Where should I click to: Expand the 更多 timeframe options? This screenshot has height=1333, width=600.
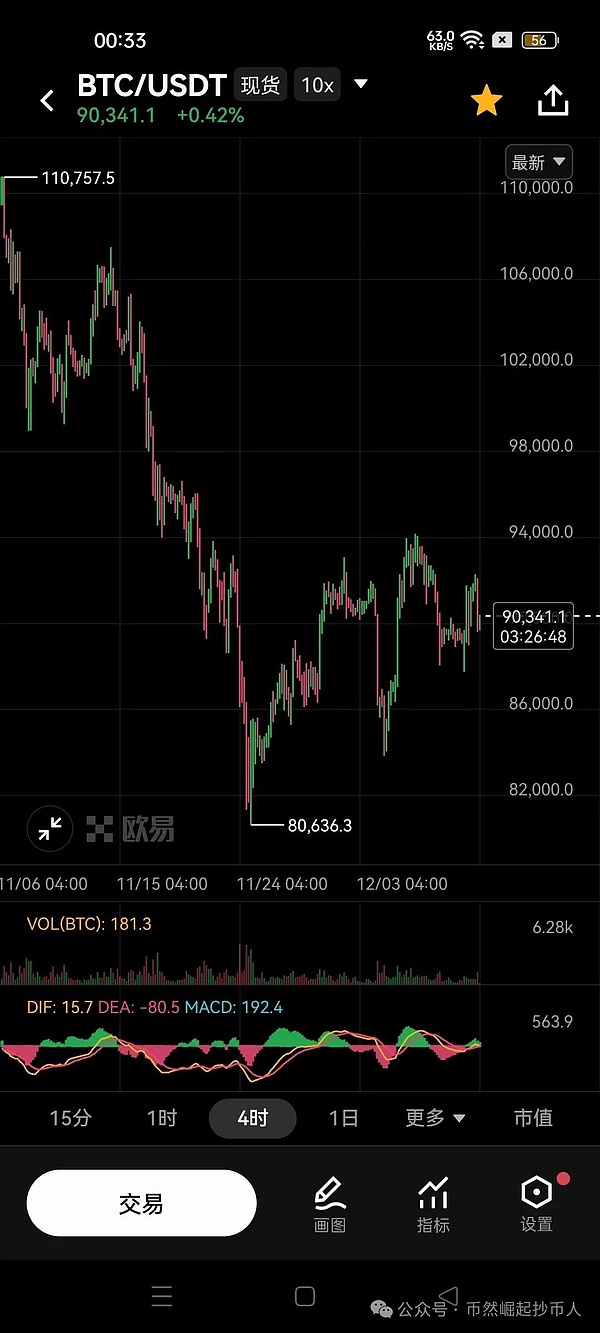coord(435,1118)
